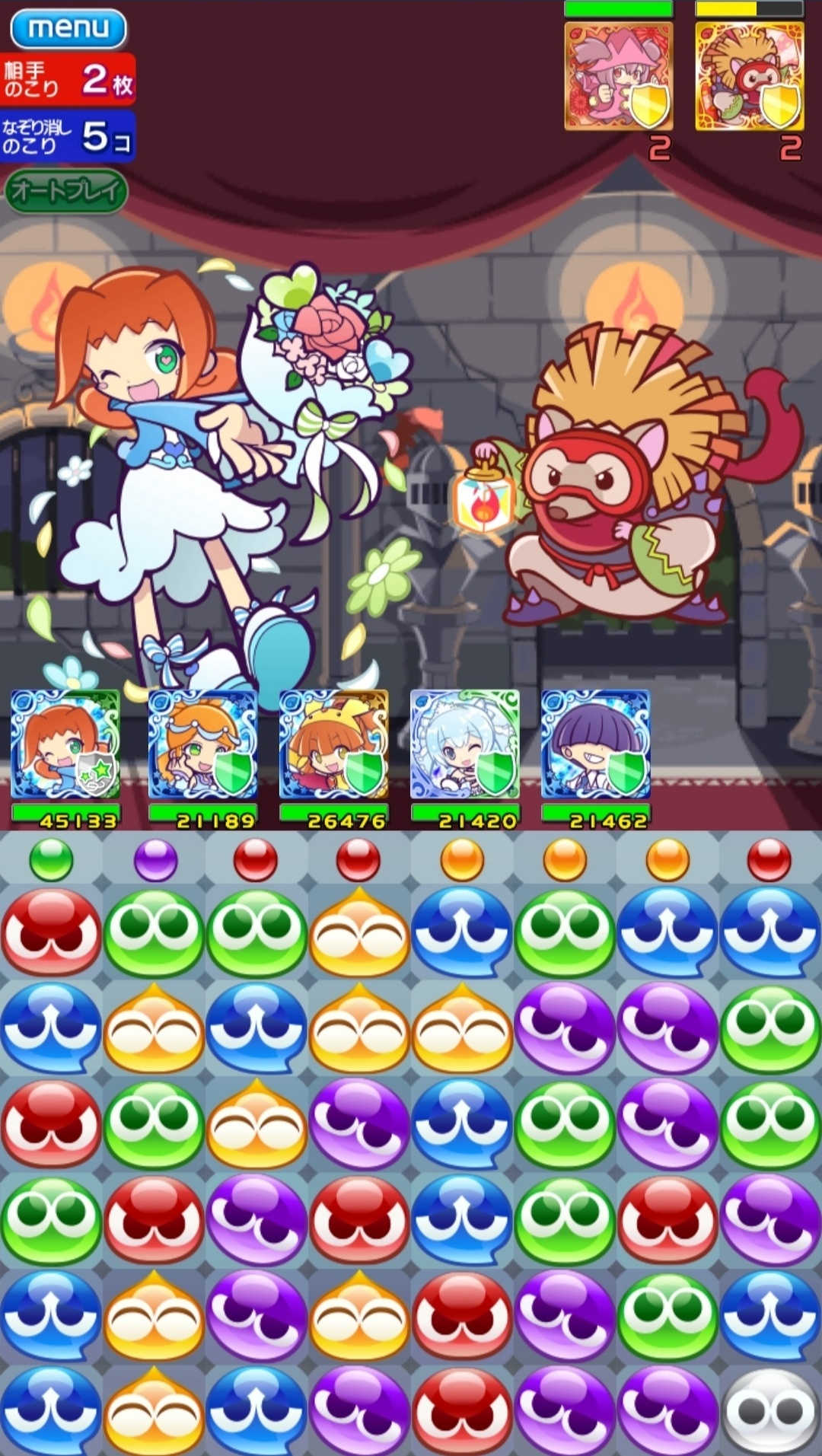822x1456 pixels.
Task: Open the menu button
Action: point(68,28)
